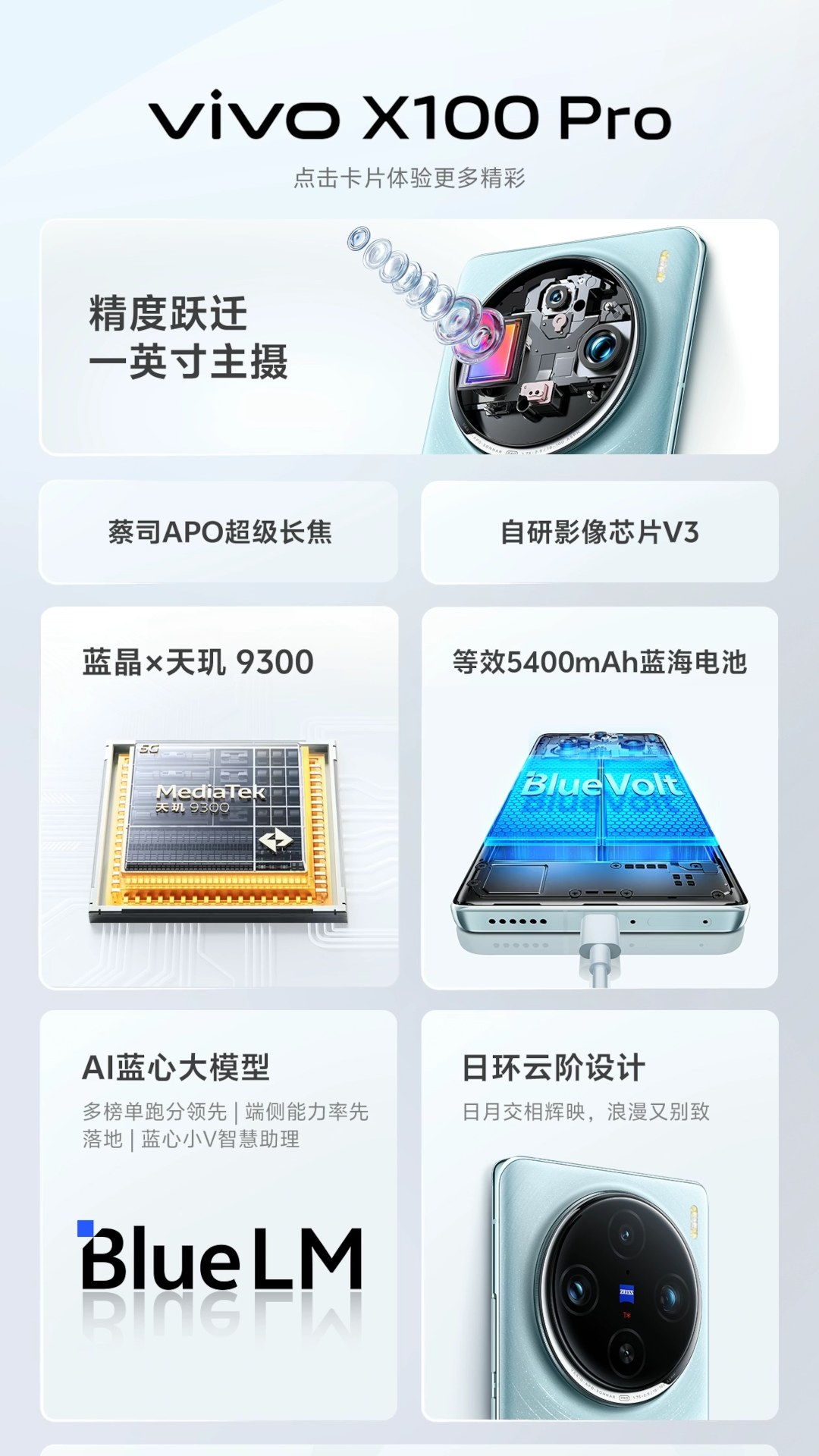Open the 一英寸主摄 main camera card
Image resolution: width=819 pixels, height=1456 pixels.
[409, 337]
